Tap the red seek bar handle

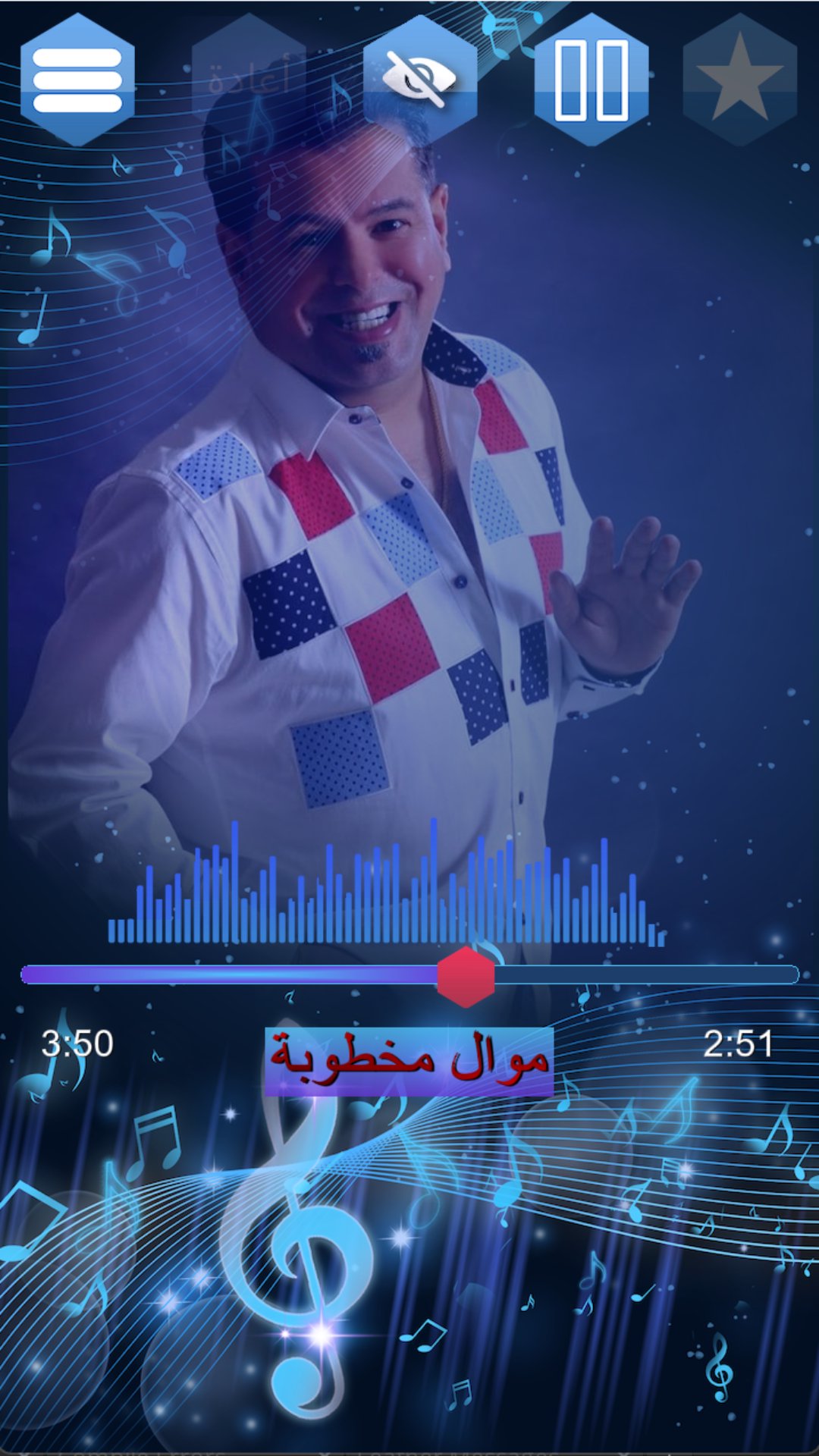[x=466, y=976]
